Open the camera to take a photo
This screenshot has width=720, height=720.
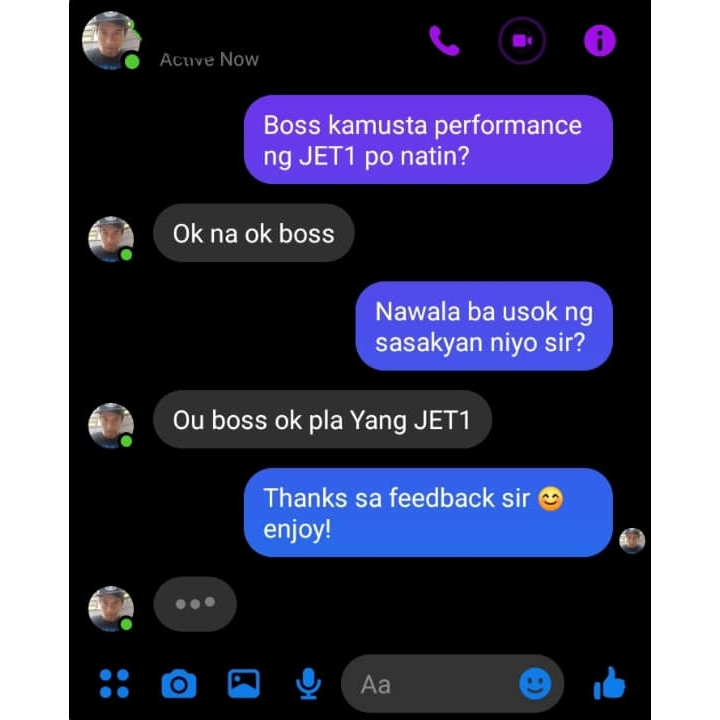(x=179, y=684)
